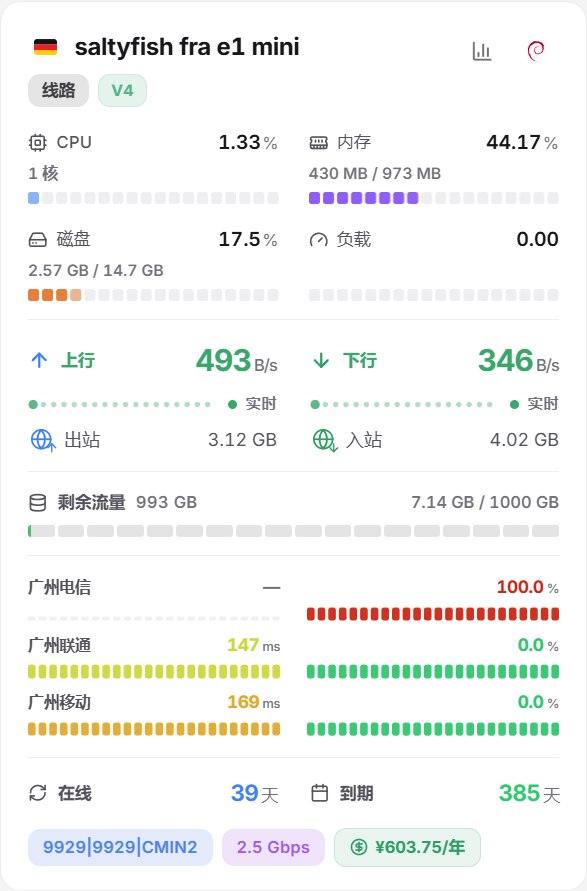Tap the 线路 chip
The width and height of the screenshot is (587, 891).
tap(59, 90)
